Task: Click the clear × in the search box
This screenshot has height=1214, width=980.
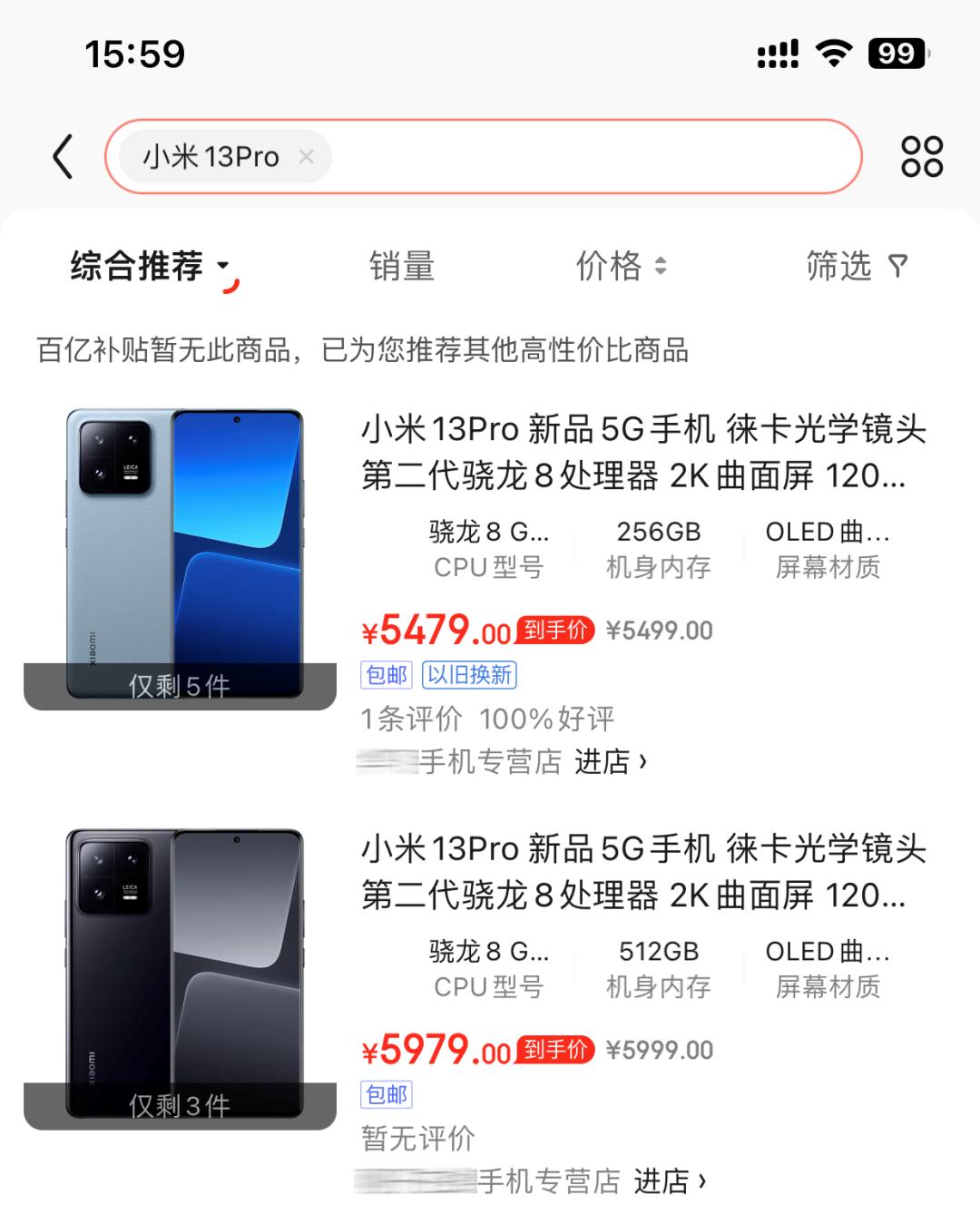Action: [307, 156]
